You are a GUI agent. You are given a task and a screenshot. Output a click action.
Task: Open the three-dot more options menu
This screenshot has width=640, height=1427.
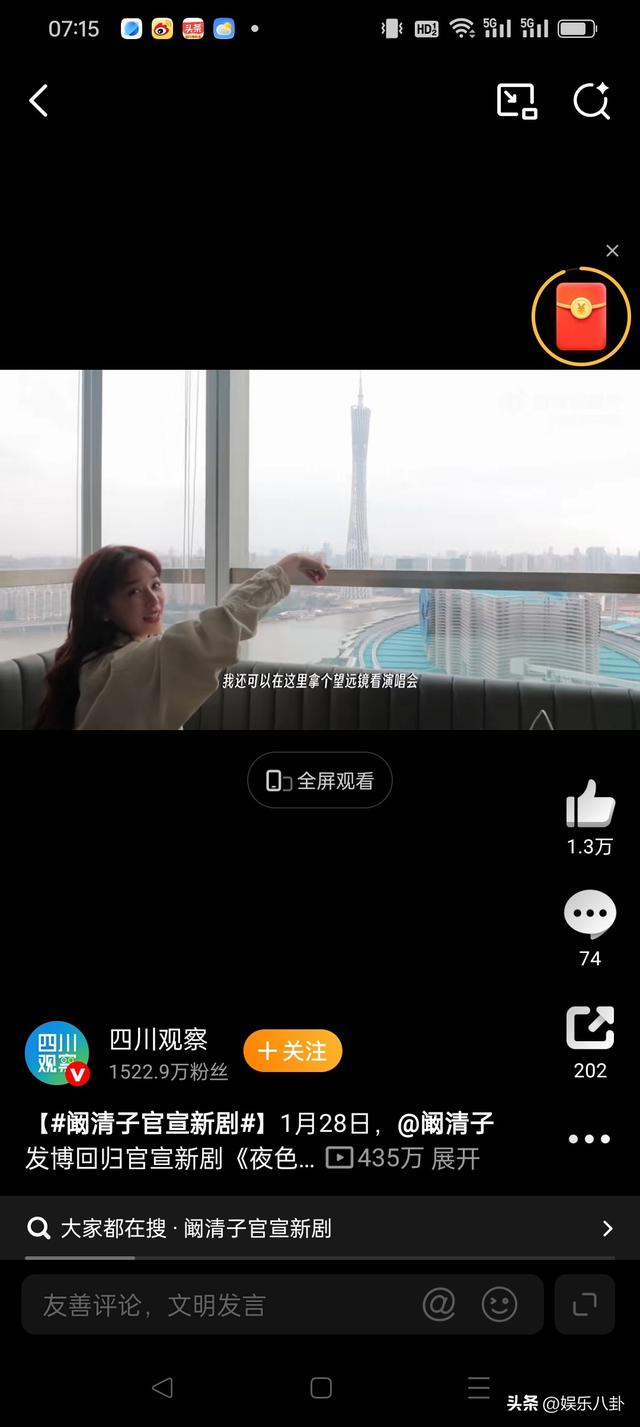tap(589, 1139)
